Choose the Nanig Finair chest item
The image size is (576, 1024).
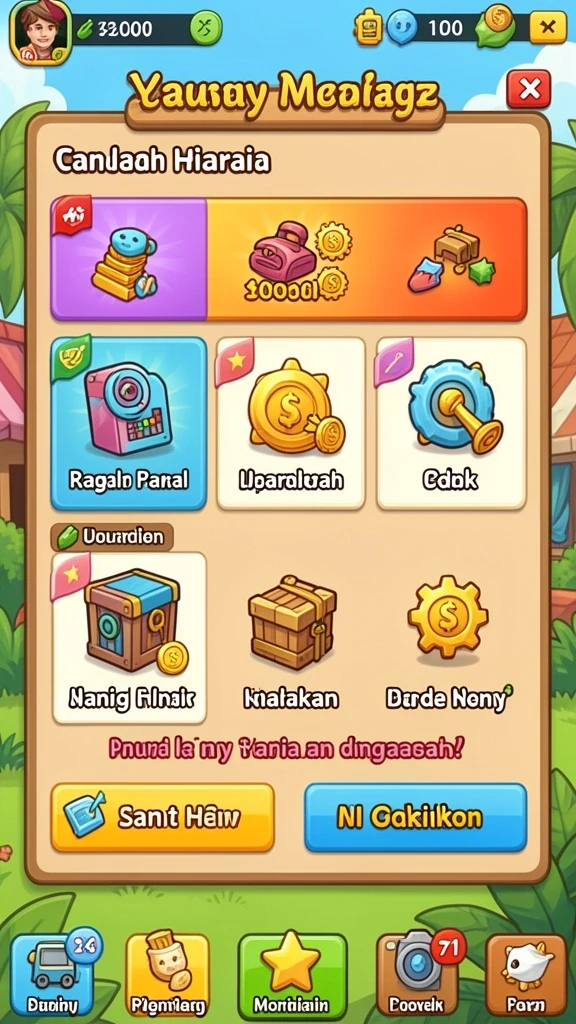pos(129,637)
